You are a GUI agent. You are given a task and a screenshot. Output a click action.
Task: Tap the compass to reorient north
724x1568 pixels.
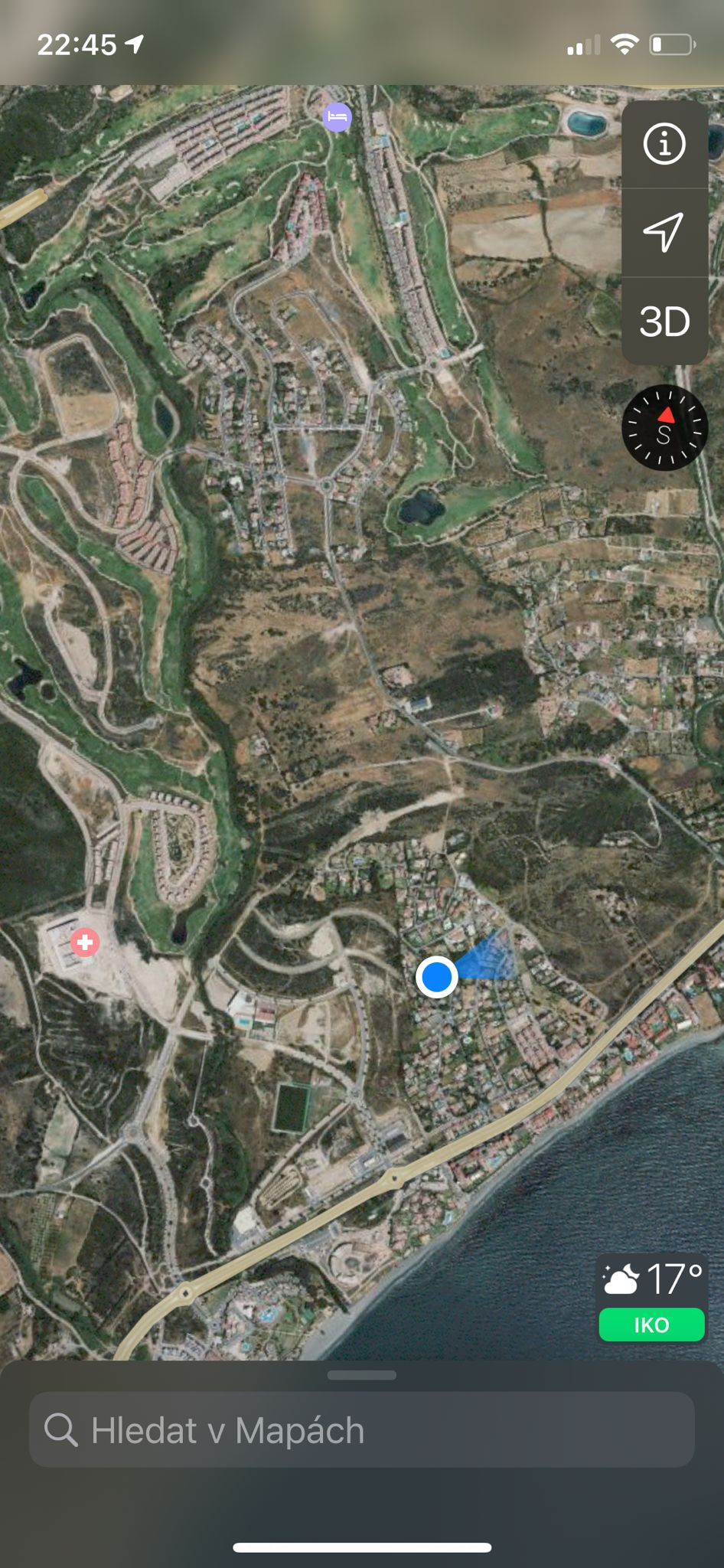coord(664,427)
